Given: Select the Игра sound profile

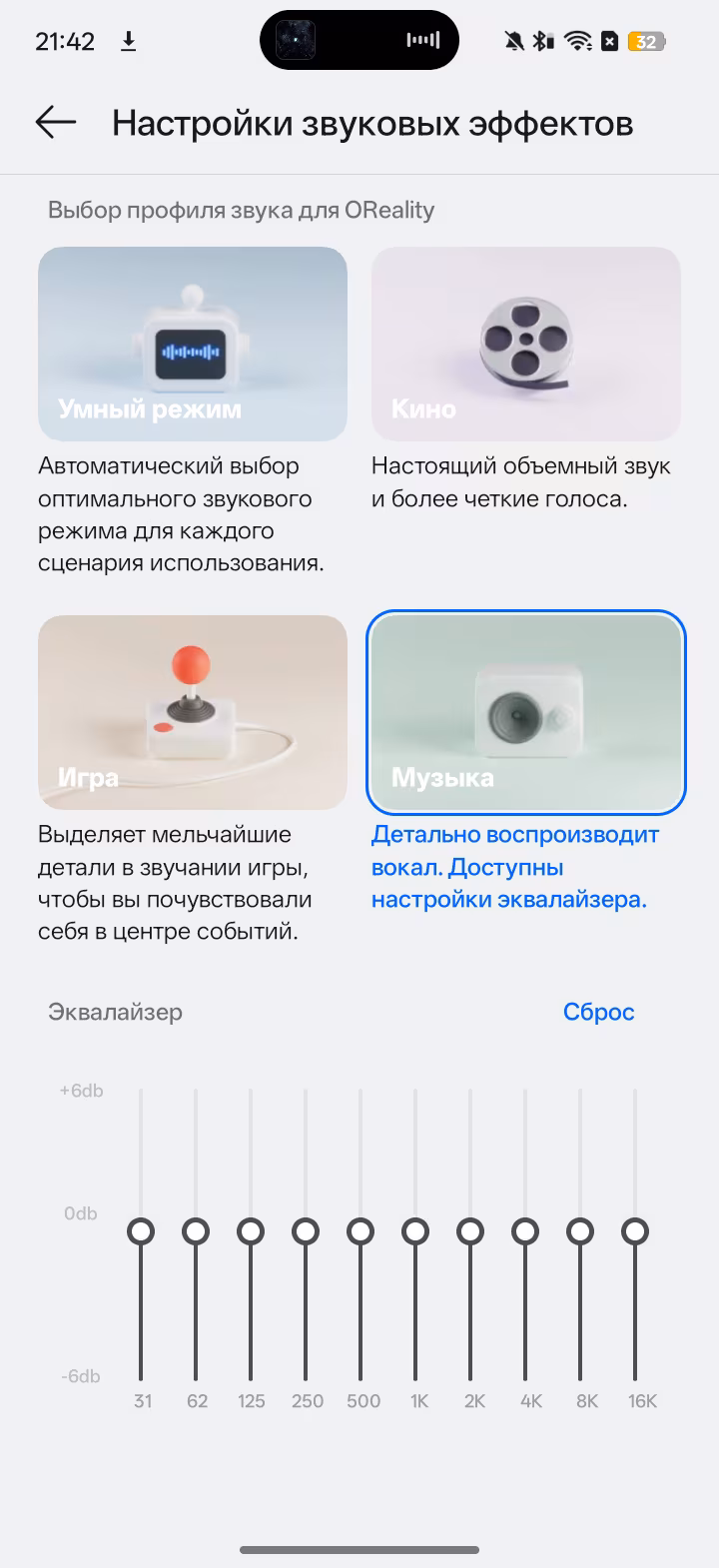Looking at the screenshot, I should coord(193,712).
